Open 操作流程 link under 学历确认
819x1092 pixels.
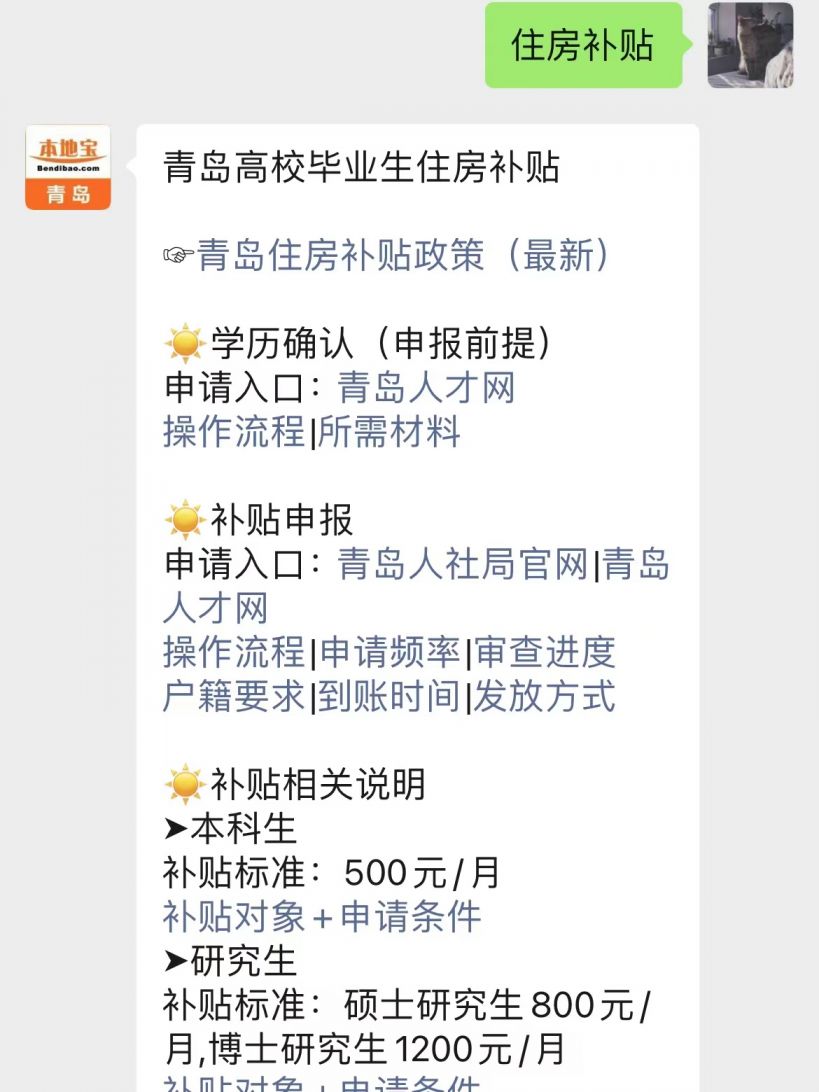(x=234, y=432)
